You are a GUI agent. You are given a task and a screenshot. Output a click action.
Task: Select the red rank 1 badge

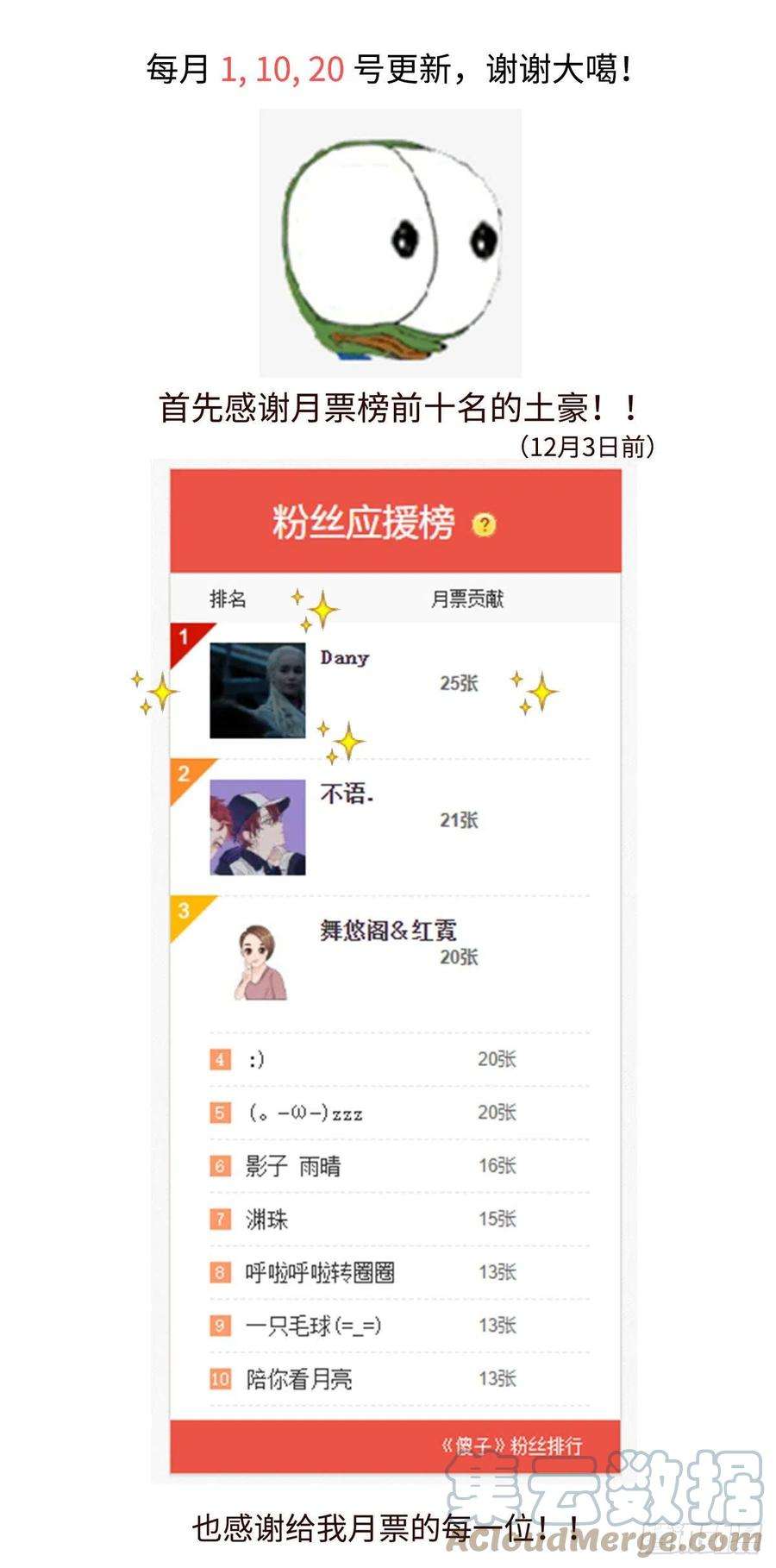(185, 637)
